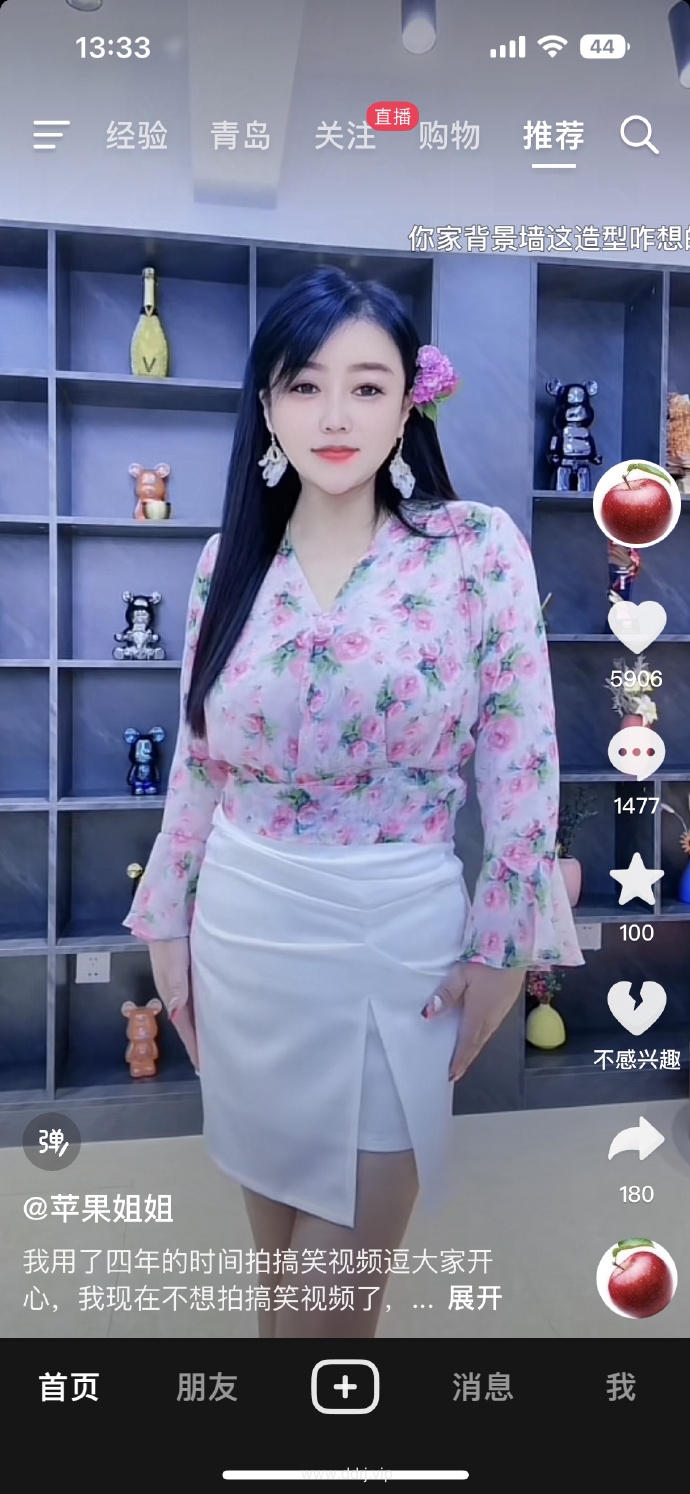This screenshot has height=1494, width=690.
Task: Switch to the 关注 tab
Action: coord(345,136)
